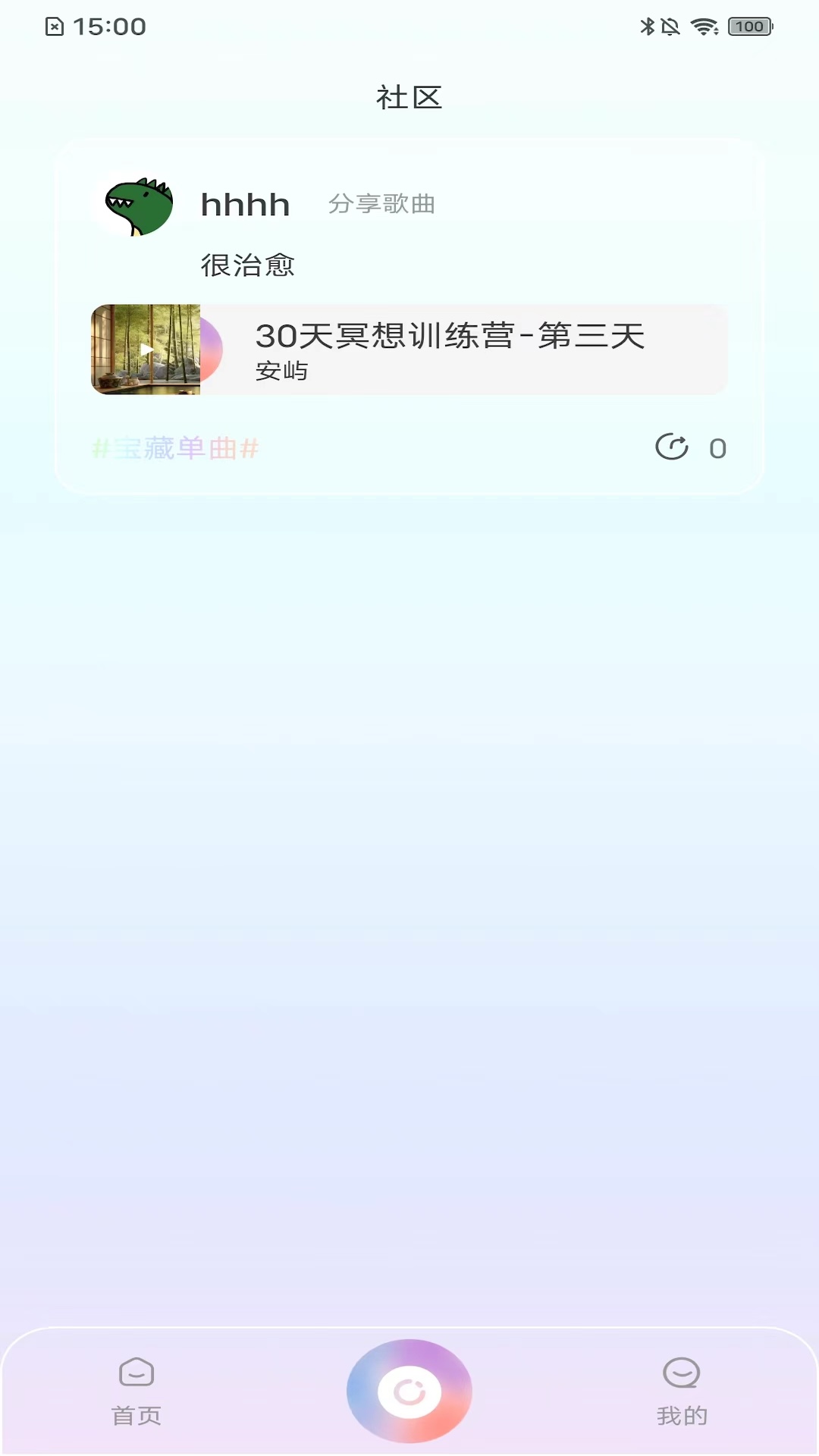Screen dimensions: 819x1456
Task: Click the username hhhh
Action: pos(244,203)
